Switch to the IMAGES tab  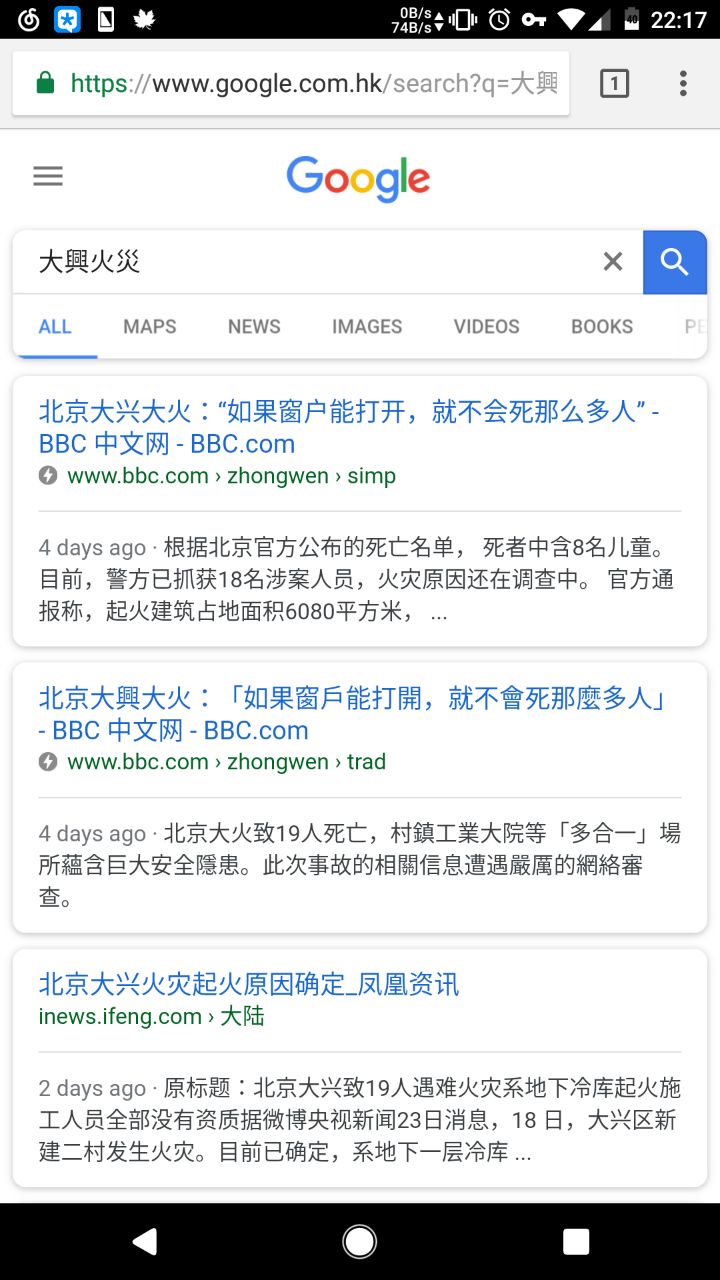point(367,327)
